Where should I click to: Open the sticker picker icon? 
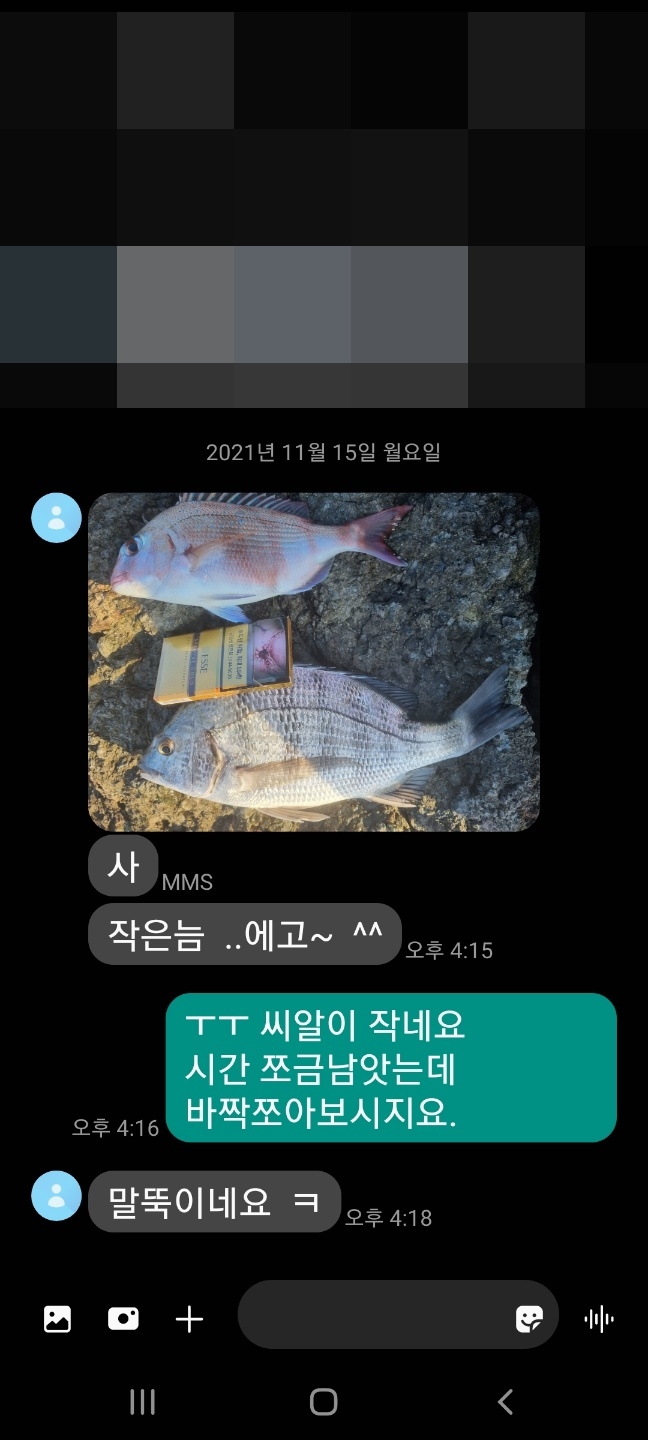[529, 1319]
